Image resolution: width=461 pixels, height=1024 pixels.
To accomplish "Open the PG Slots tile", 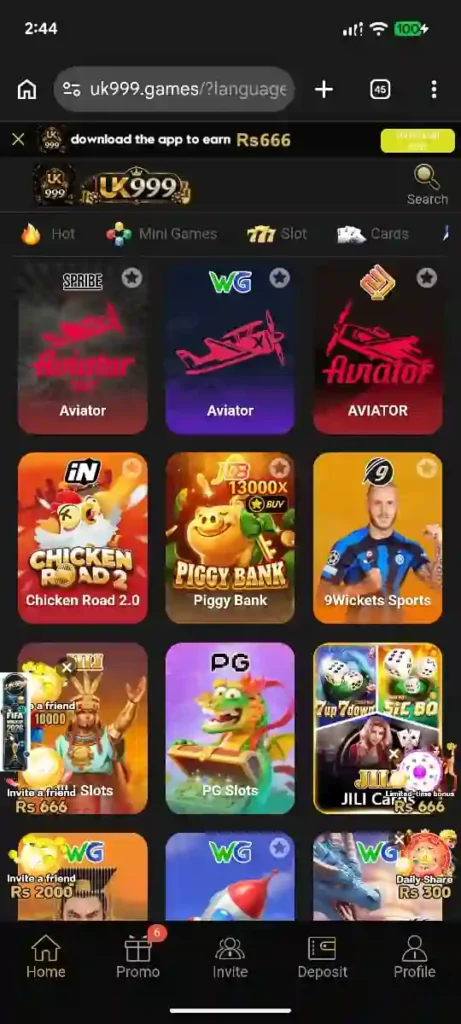I will click(230, 728).
